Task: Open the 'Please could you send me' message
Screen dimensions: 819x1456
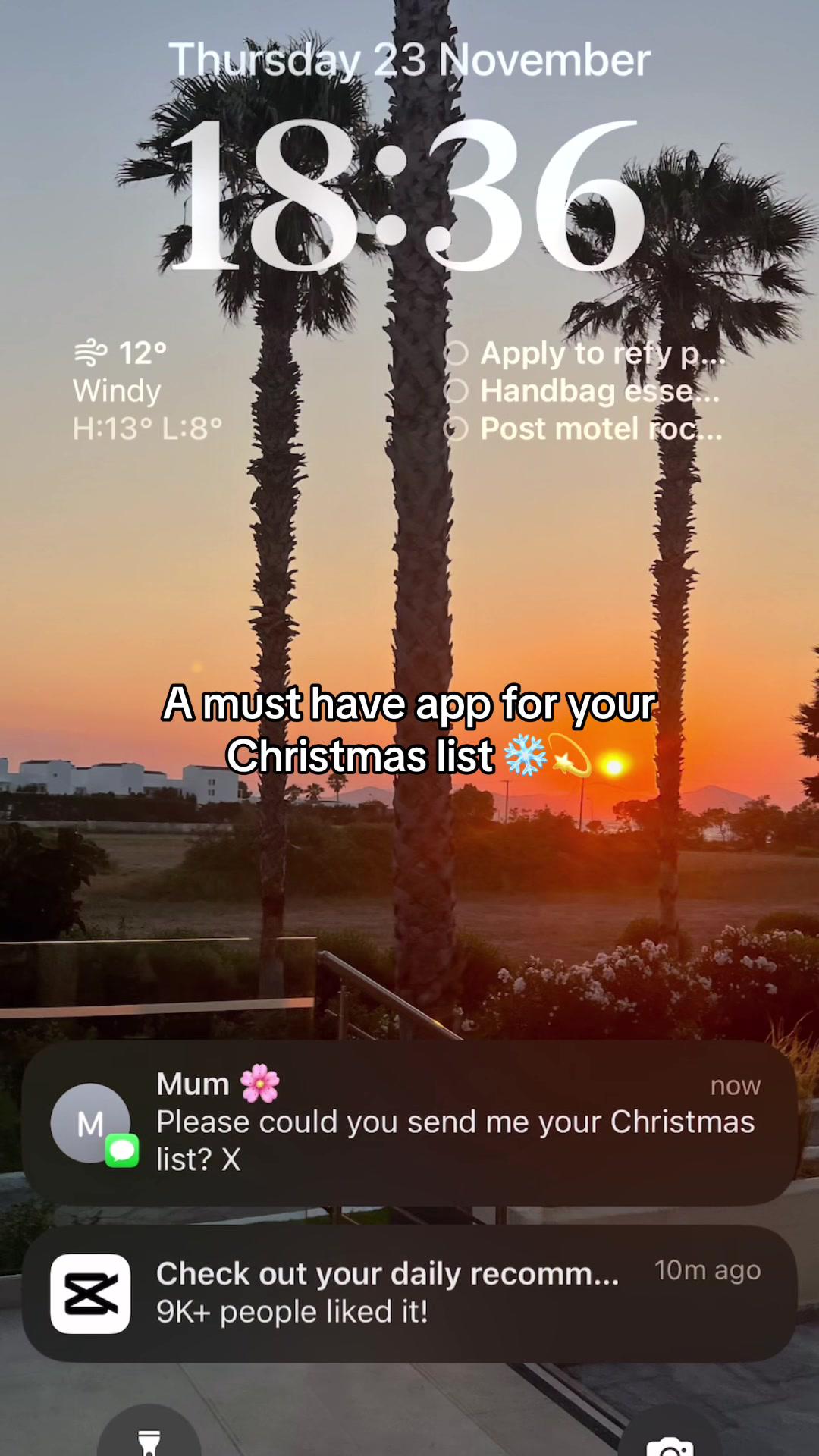Action: (x=453, y=1137)
